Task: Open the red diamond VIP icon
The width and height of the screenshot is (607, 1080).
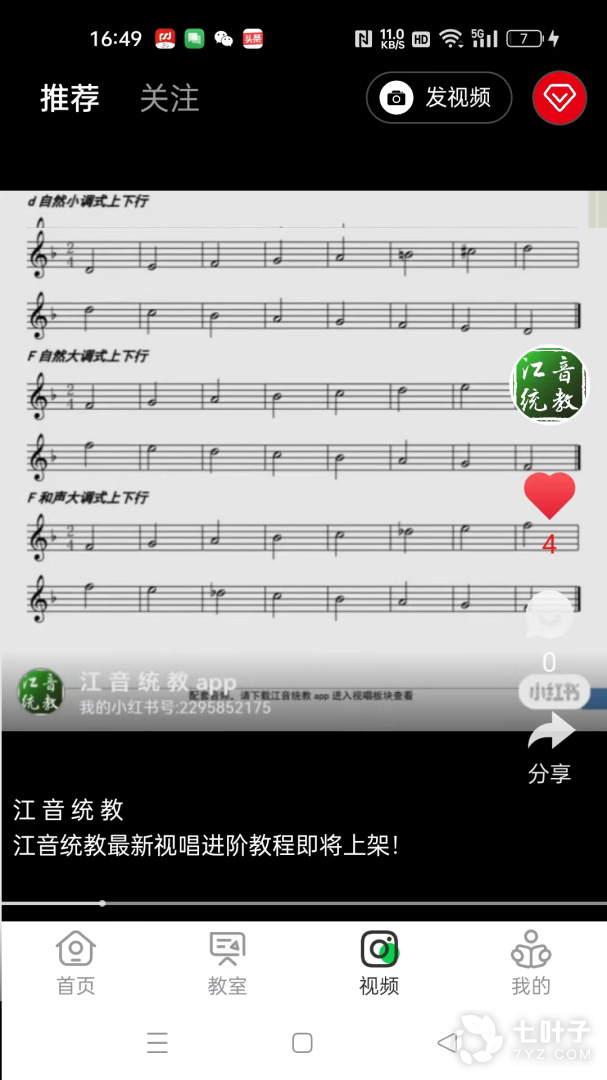Action: [x=559, y=98]
